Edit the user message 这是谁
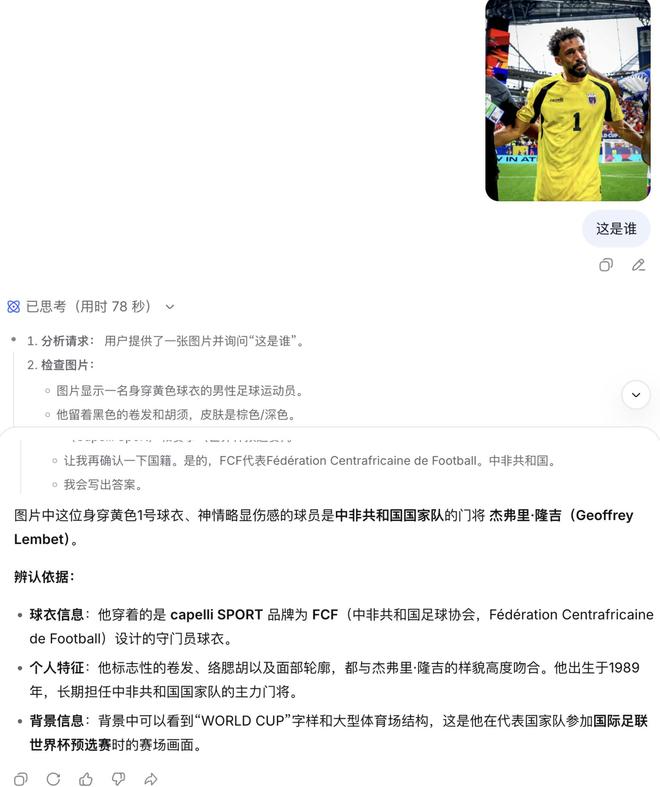 (638, 265)
